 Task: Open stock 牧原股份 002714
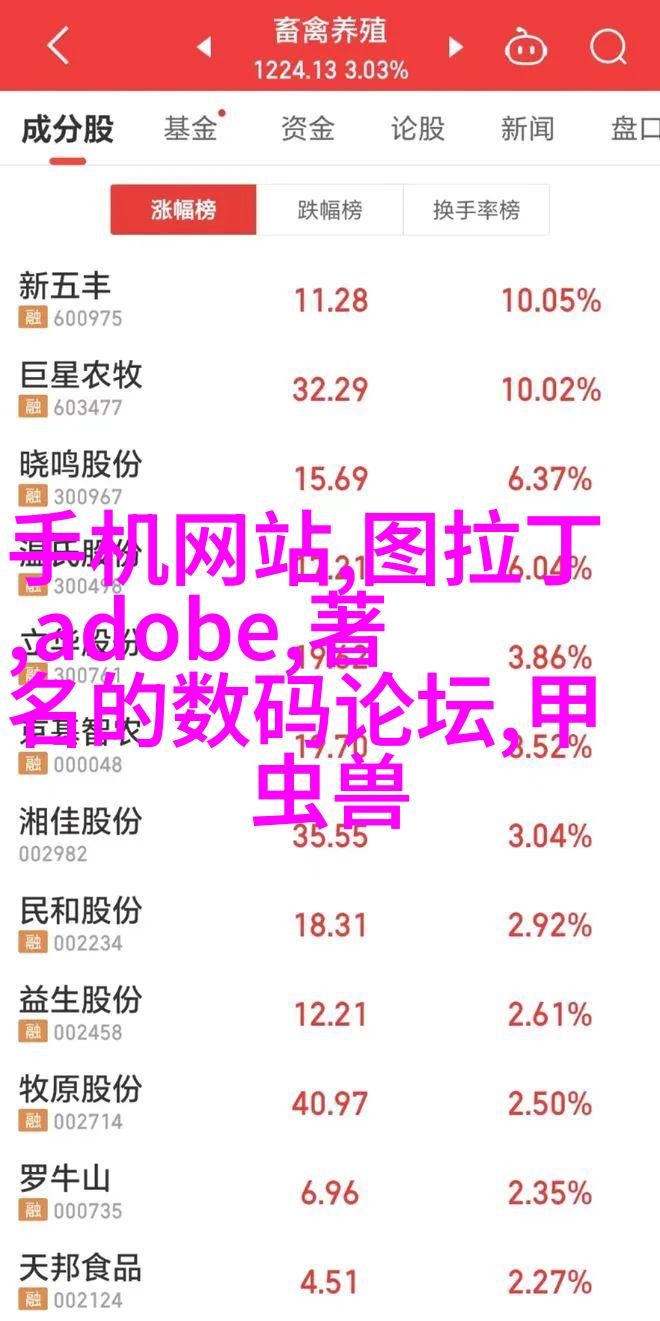pos(330,1103)
